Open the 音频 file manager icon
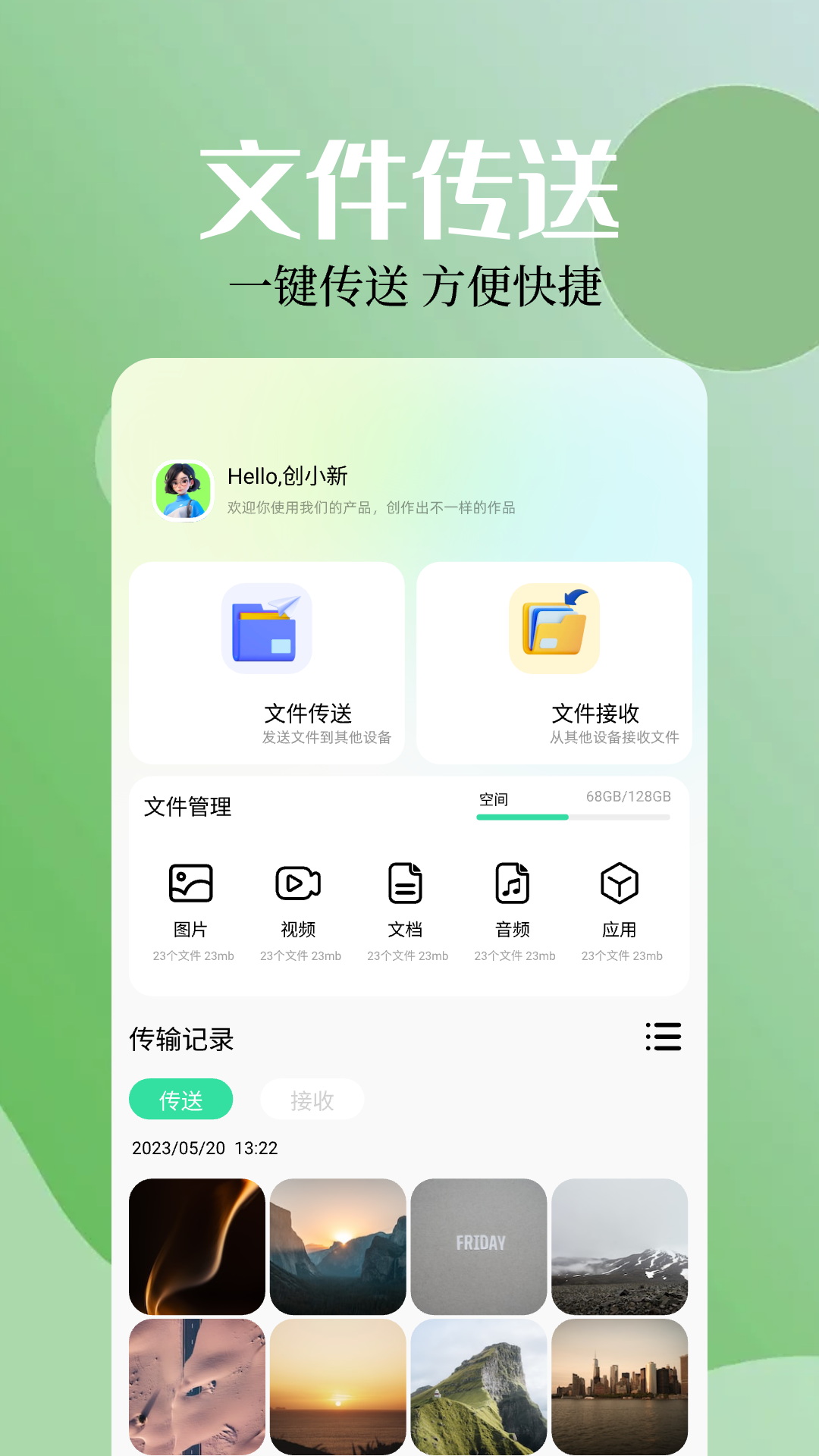819x1456 pixels. (x=513, y=883)
